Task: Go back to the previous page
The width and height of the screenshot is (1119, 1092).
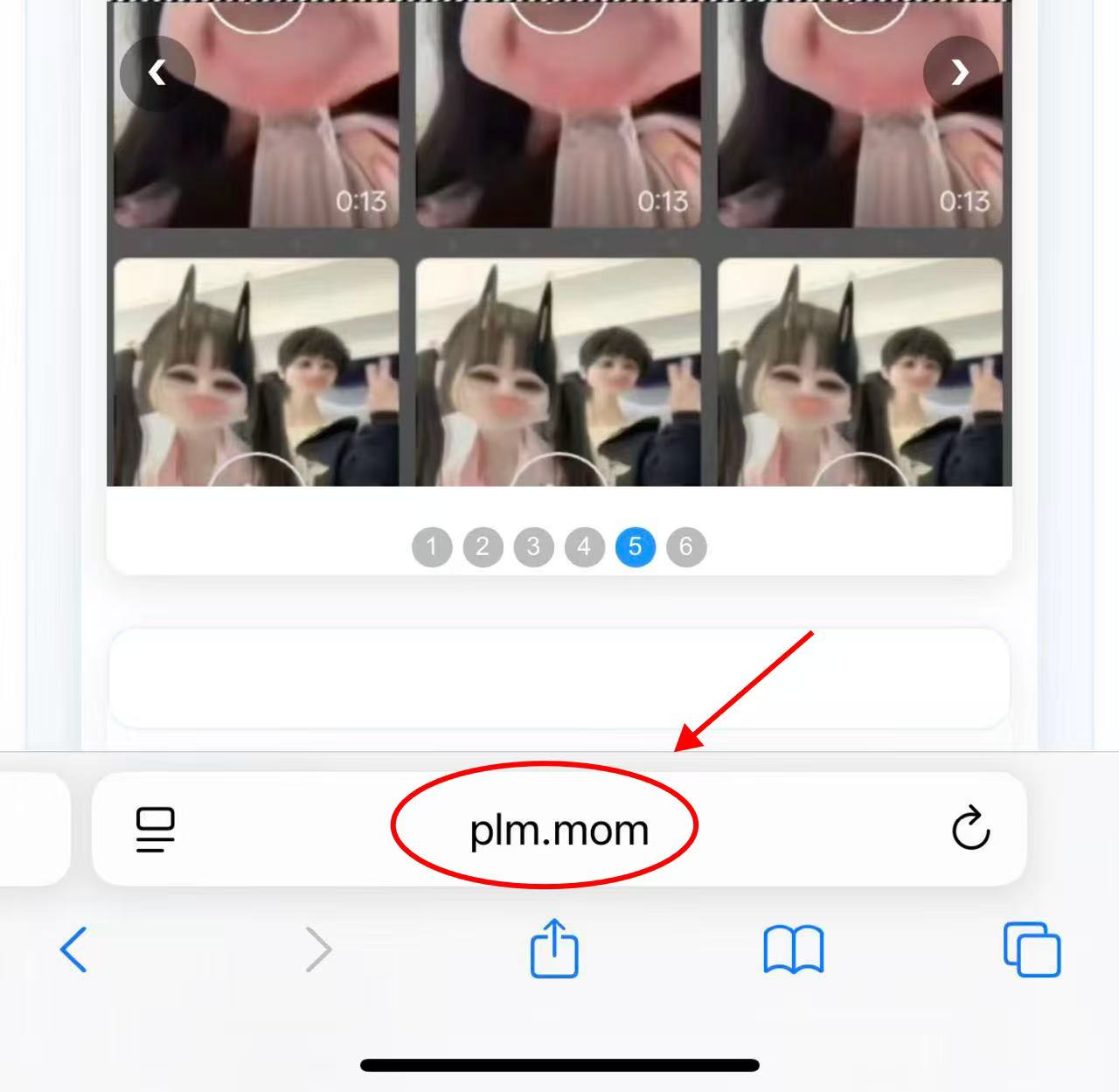Action: 74,949
